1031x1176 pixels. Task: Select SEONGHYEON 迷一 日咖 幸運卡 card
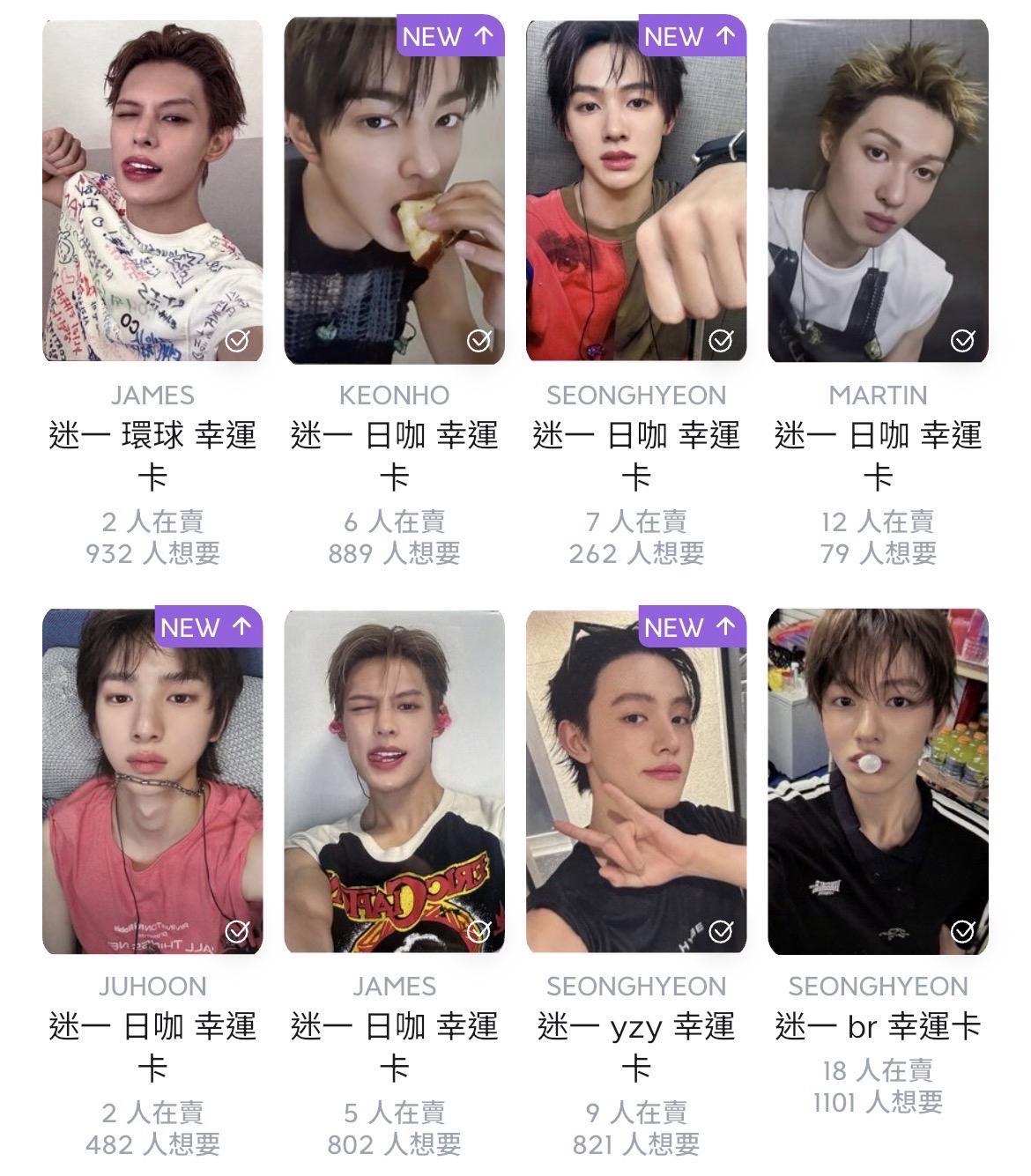[635, 191]
